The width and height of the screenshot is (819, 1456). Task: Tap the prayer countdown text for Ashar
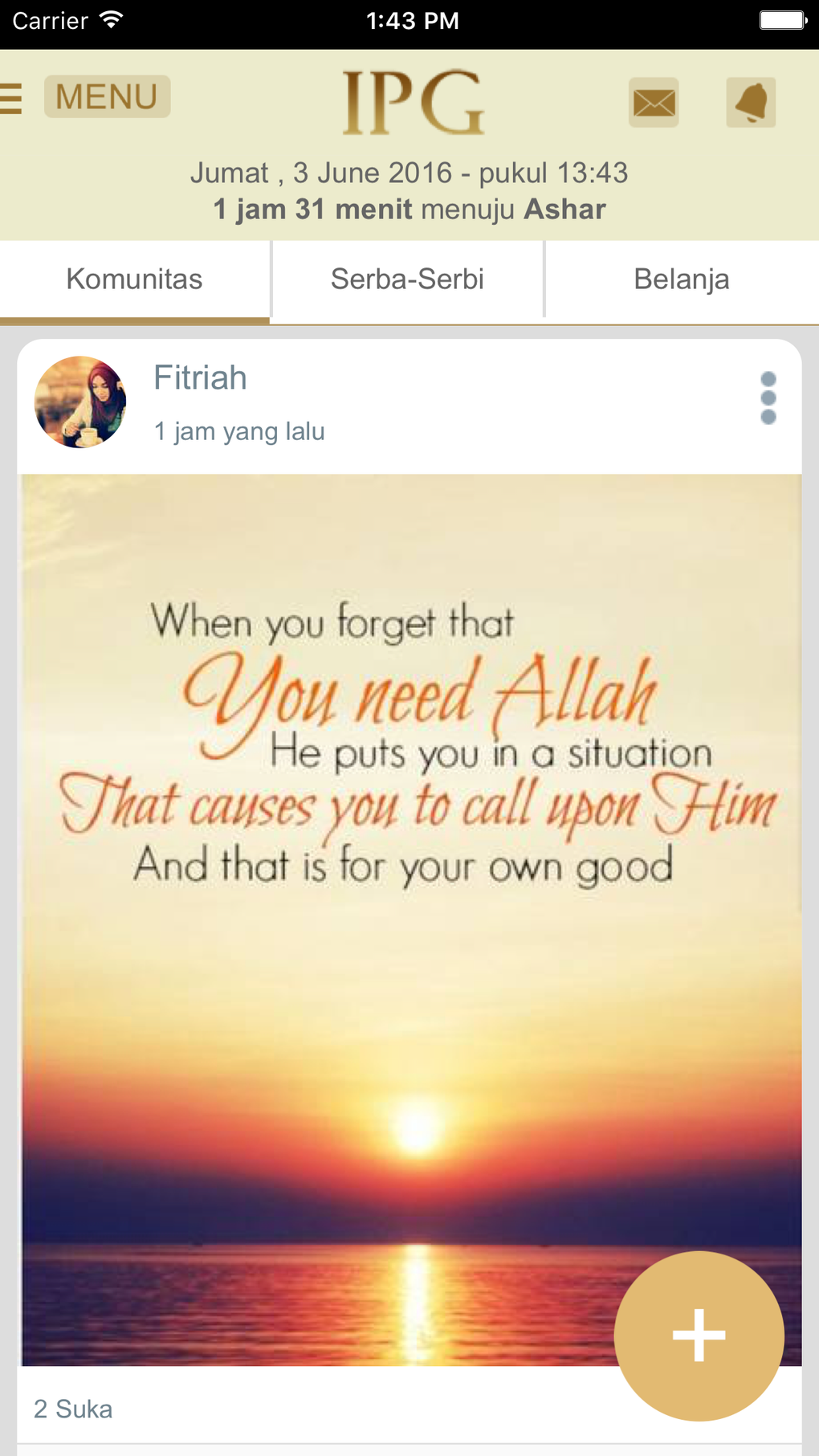pyautogui.click(x=409, y=209)
